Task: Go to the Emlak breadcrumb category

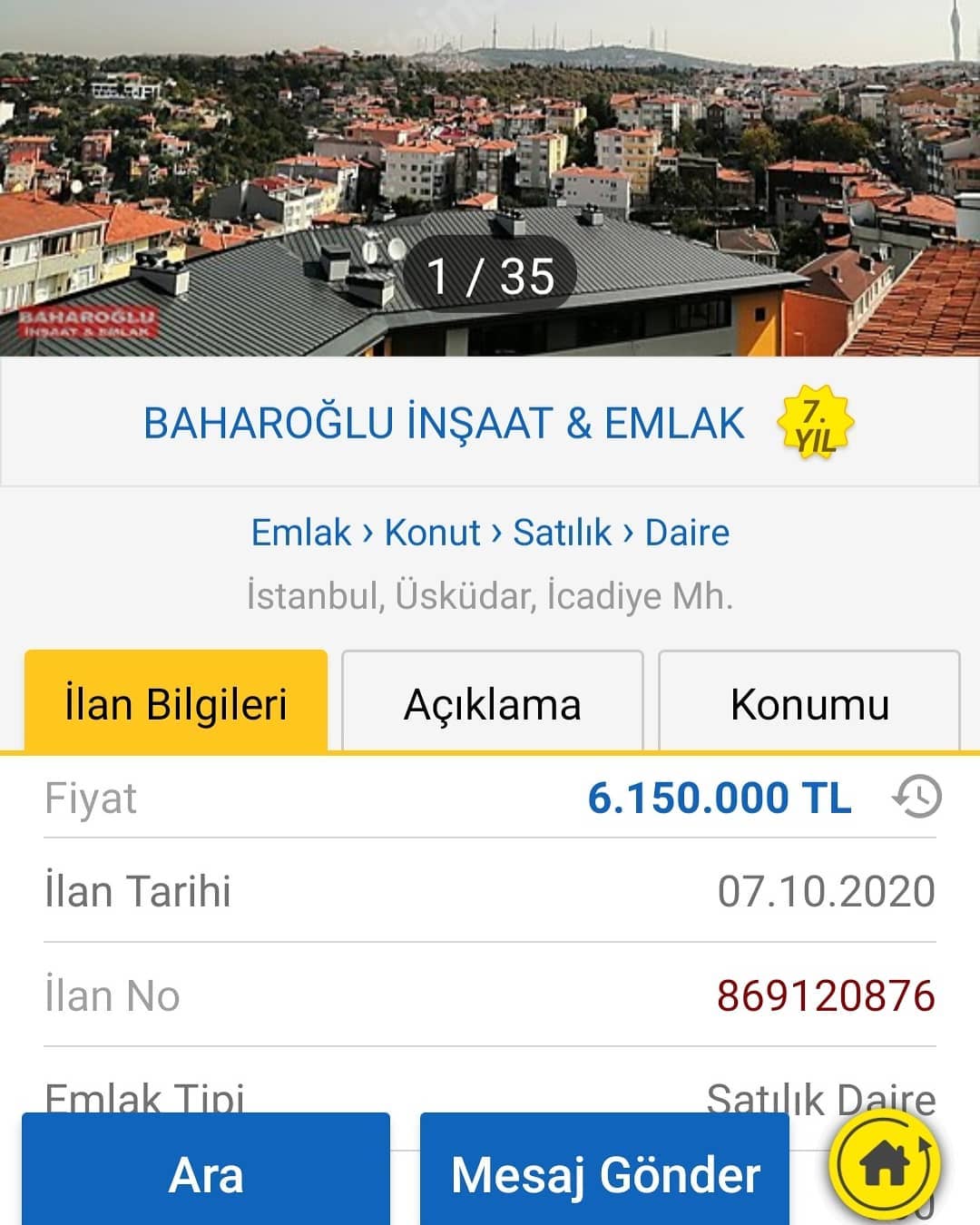Action: tap(300, 533)
